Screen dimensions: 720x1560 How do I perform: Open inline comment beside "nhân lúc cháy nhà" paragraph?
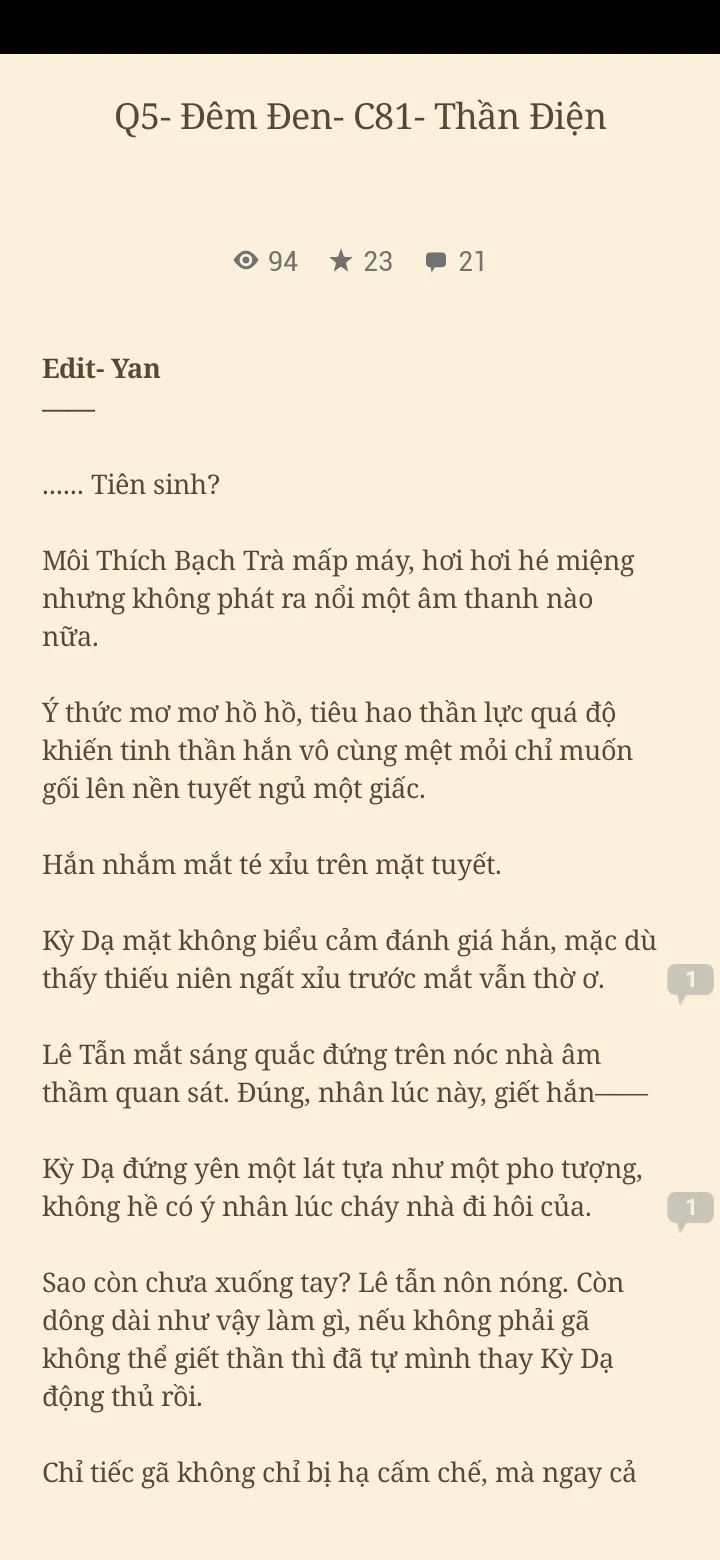click(690, 1209)
